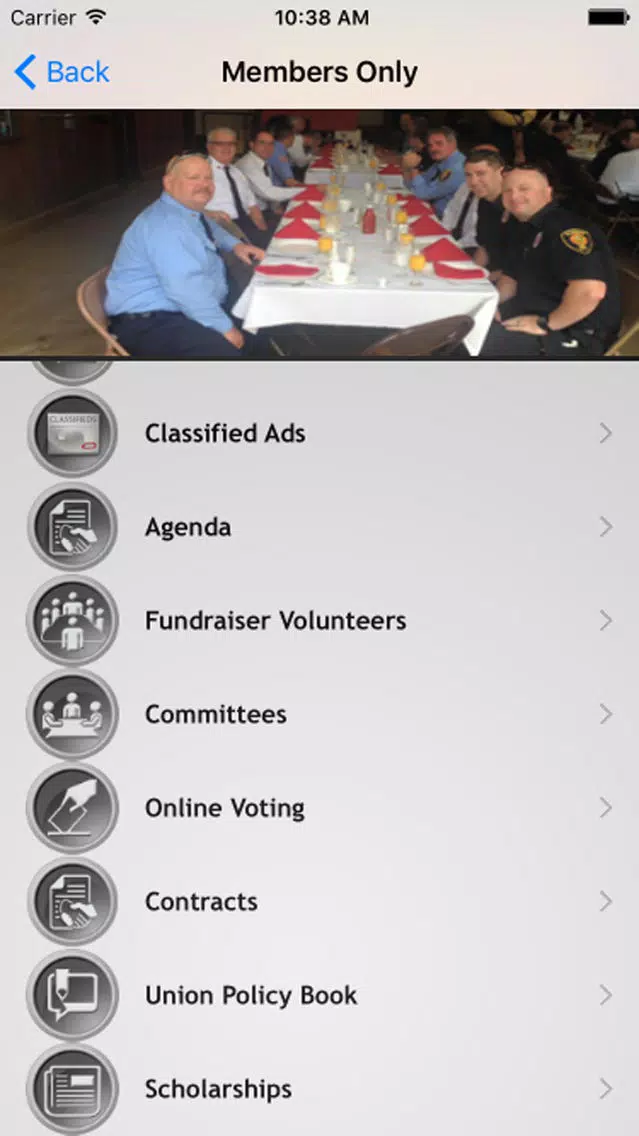View Fundraiser Volunteers
Screen dimensions: 639x1136
click(x=275, y=620)
